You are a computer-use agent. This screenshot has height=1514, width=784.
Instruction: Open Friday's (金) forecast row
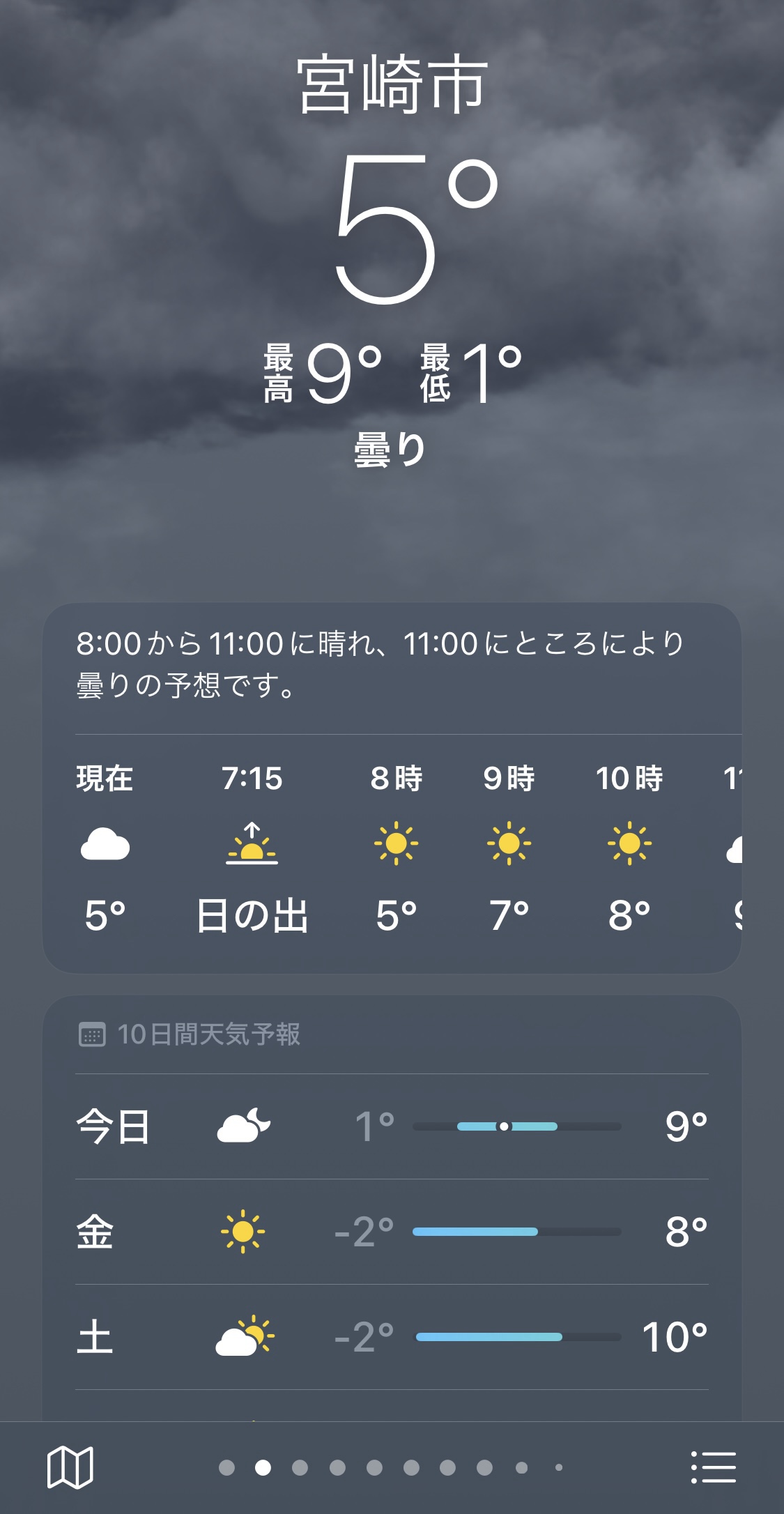click(392, 1232)
